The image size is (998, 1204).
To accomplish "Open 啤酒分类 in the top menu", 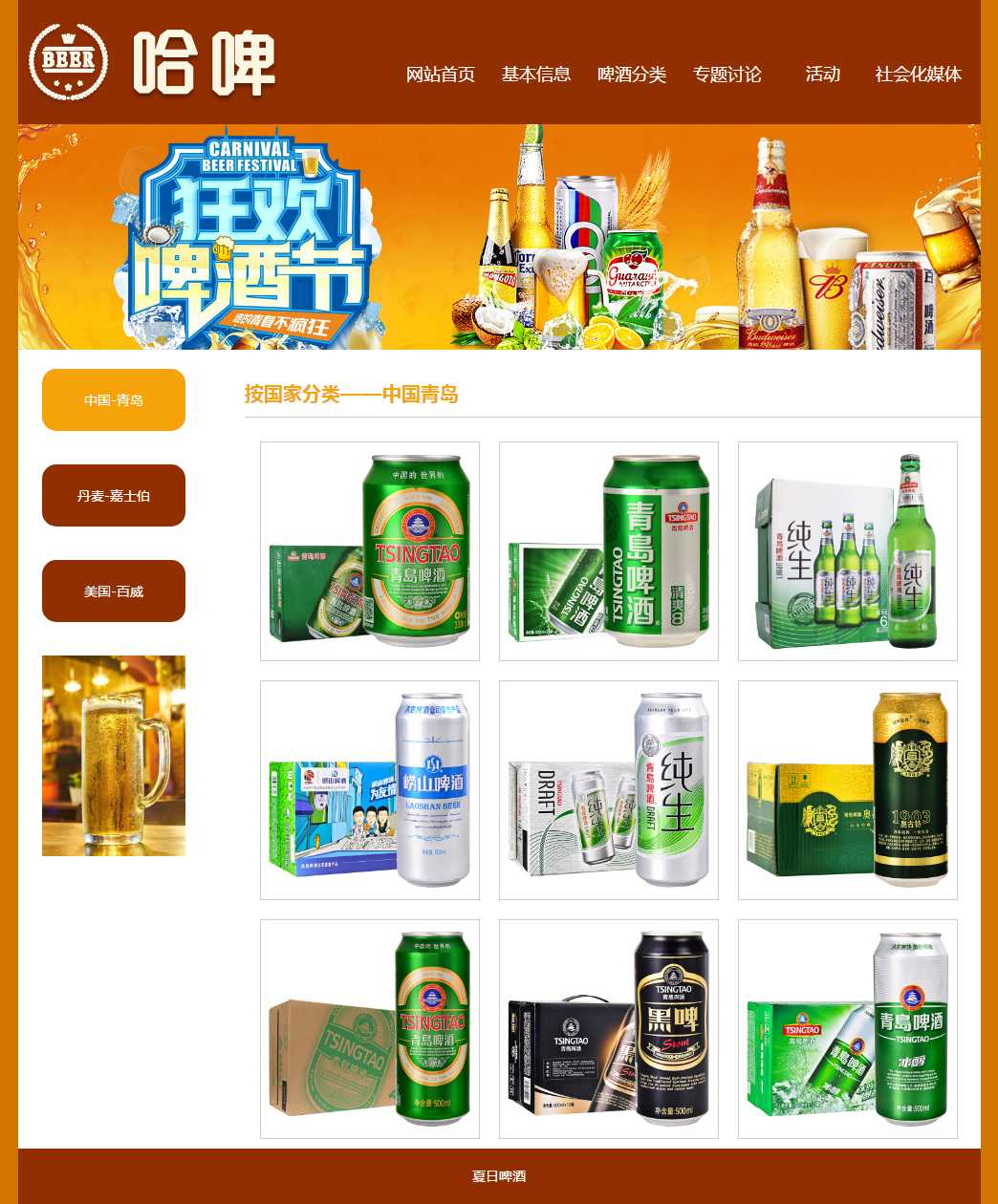I will [632, 75].
